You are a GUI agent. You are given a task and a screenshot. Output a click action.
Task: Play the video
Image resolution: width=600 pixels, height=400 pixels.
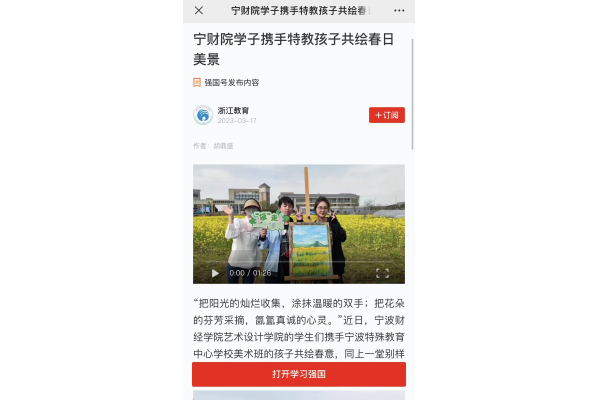214,272
